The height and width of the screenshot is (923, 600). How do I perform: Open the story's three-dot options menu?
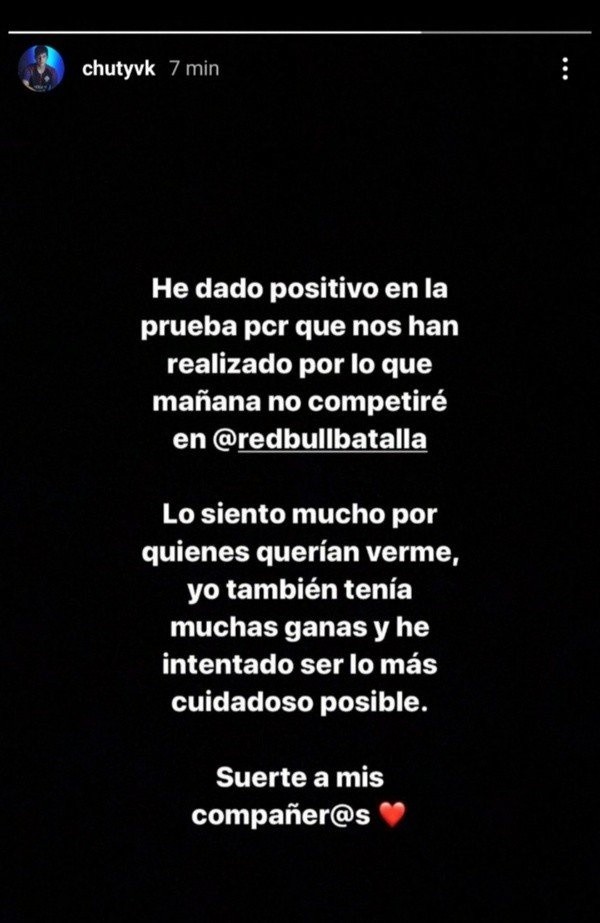pyautogui.click(x=566, y=68)
